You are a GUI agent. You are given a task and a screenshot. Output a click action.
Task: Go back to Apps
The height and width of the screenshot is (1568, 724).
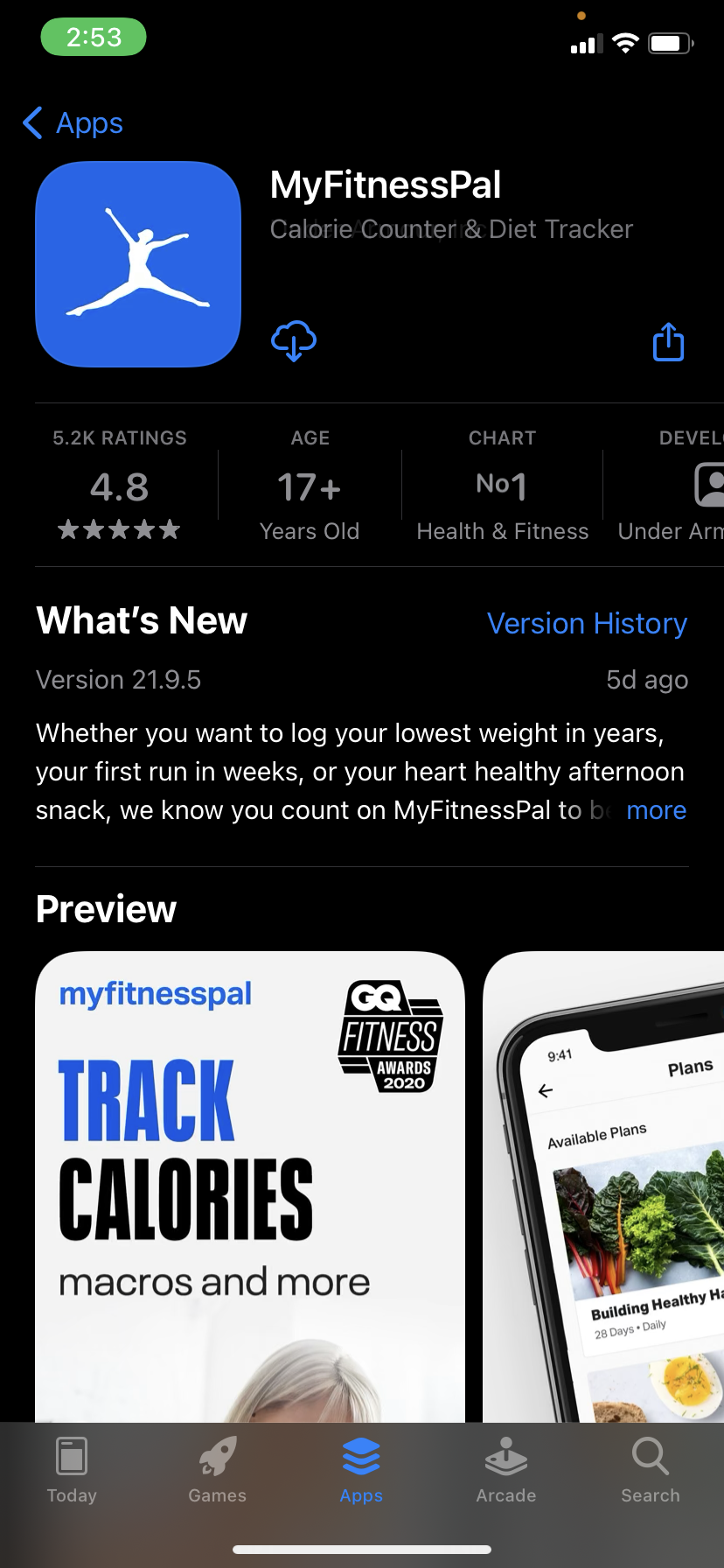coord(73,123)
